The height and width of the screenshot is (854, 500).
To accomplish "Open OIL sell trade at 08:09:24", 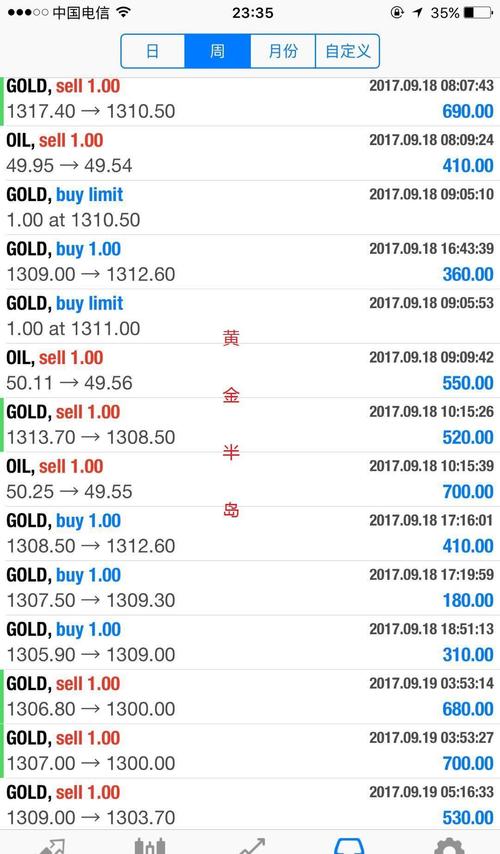I will (x=250, y=153).
